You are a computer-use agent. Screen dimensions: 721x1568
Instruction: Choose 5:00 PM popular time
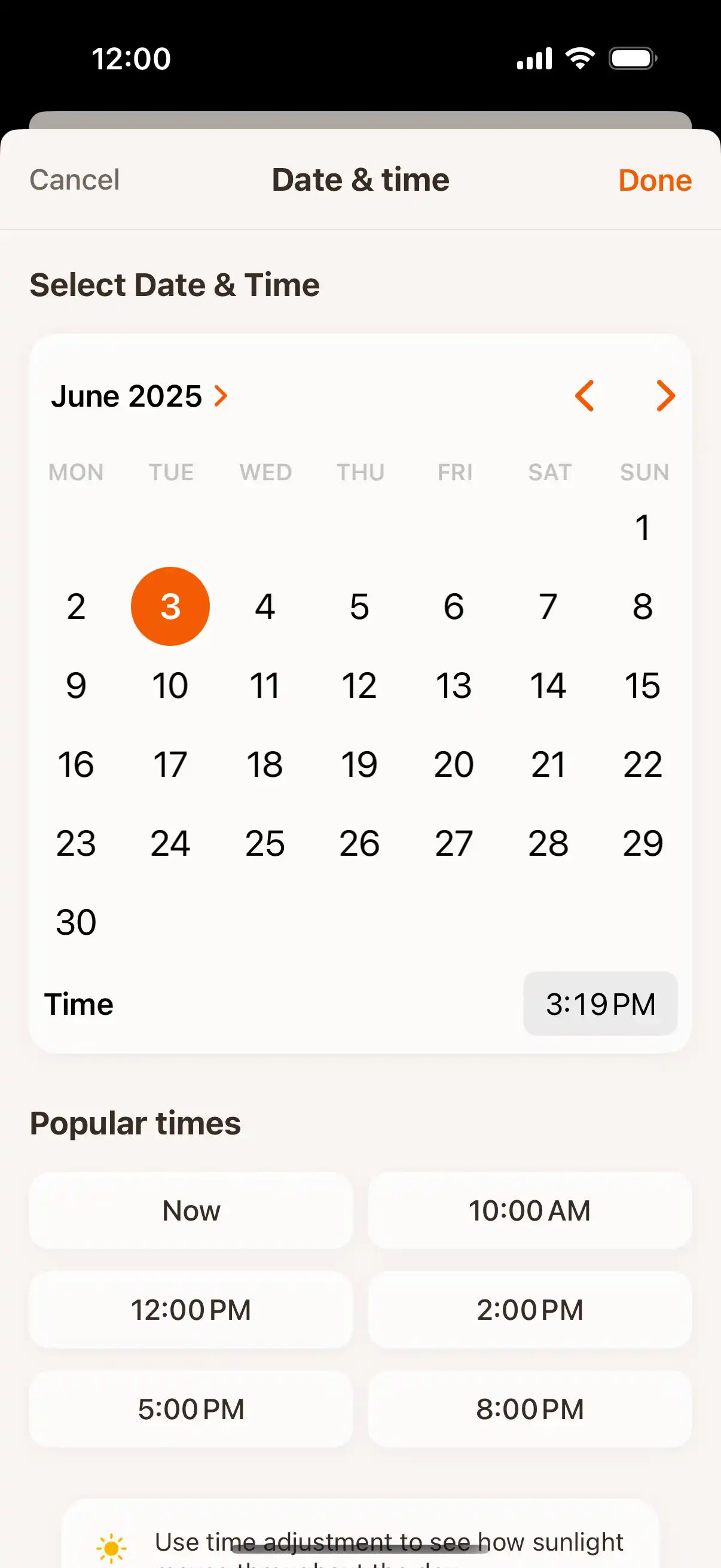[191, 1409]
